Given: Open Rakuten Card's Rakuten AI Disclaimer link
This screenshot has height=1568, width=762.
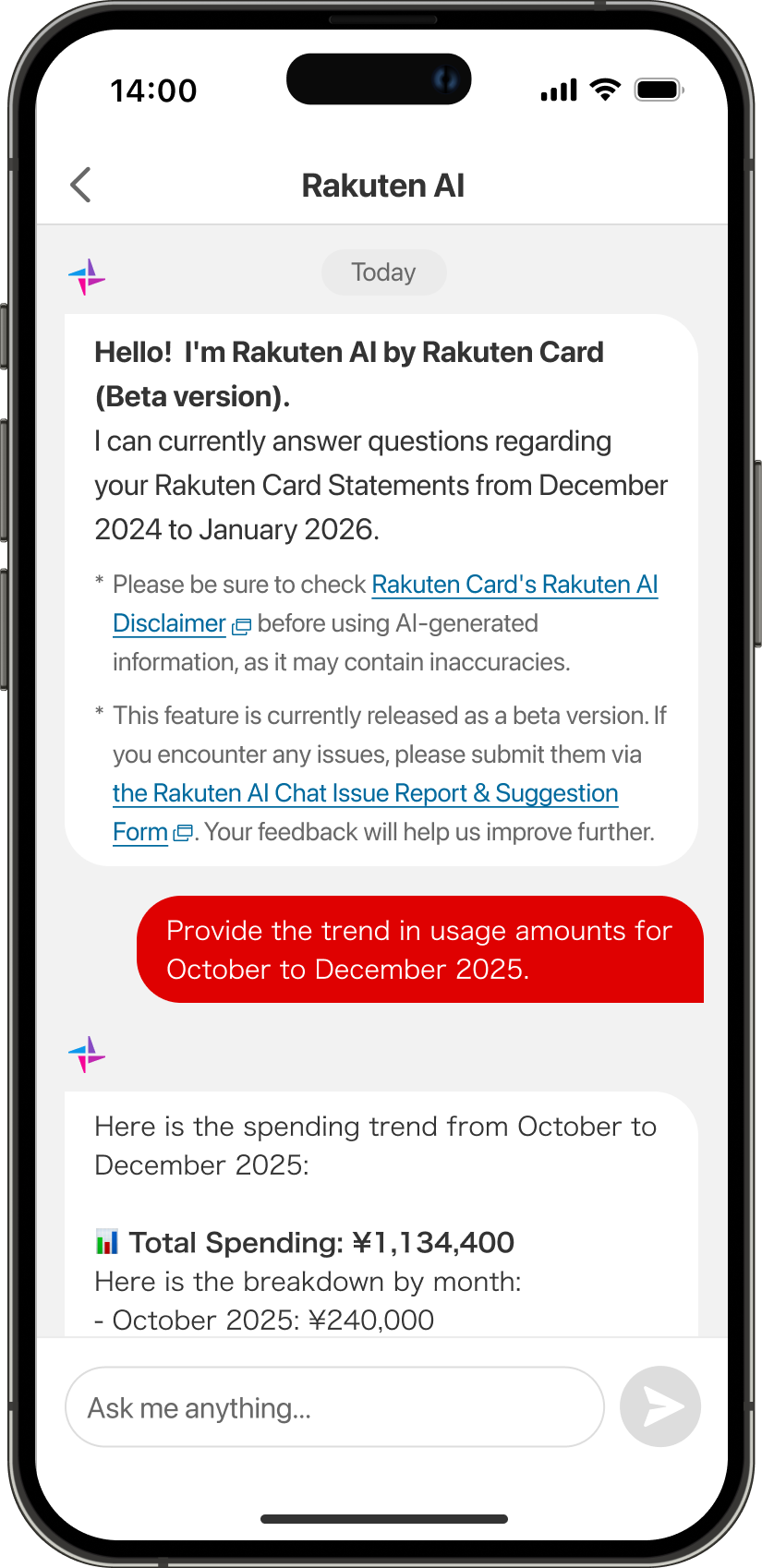Looking at the screenshot, I should 514,585.
